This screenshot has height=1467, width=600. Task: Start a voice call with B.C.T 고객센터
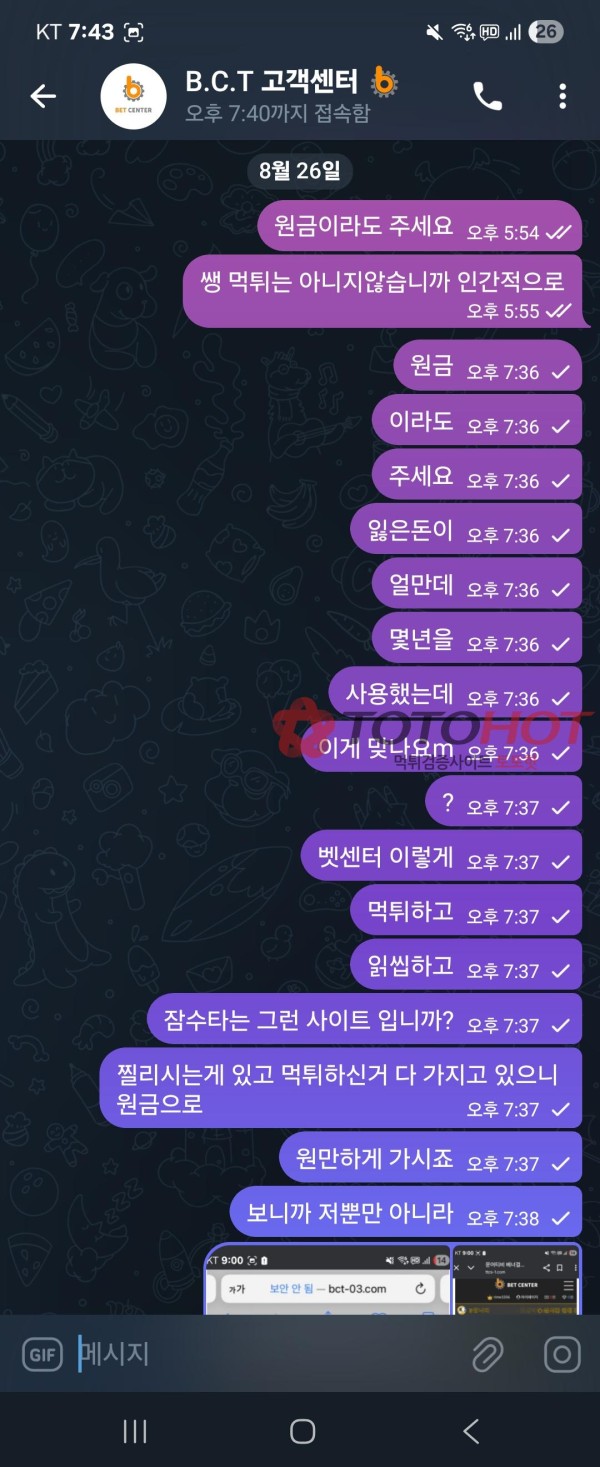point(487,96)
